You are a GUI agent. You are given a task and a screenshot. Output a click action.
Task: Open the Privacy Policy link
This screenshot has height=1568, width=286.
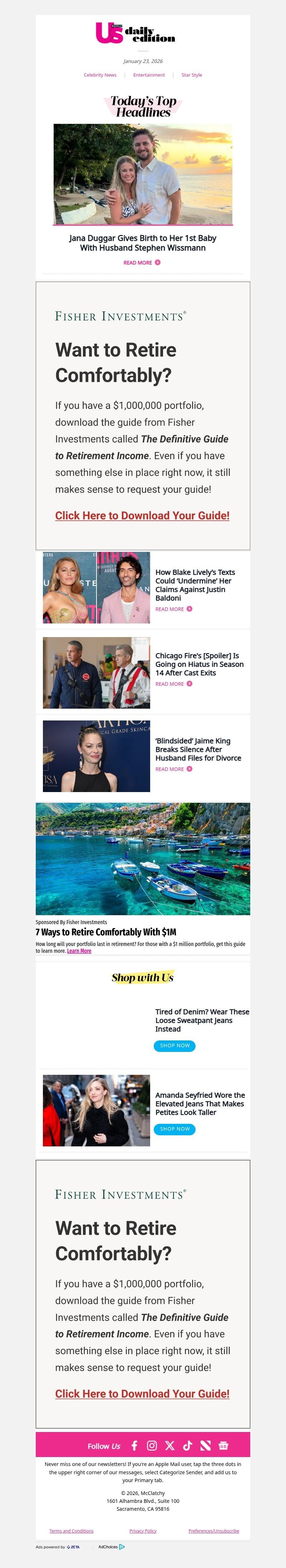click(143, 1531)
